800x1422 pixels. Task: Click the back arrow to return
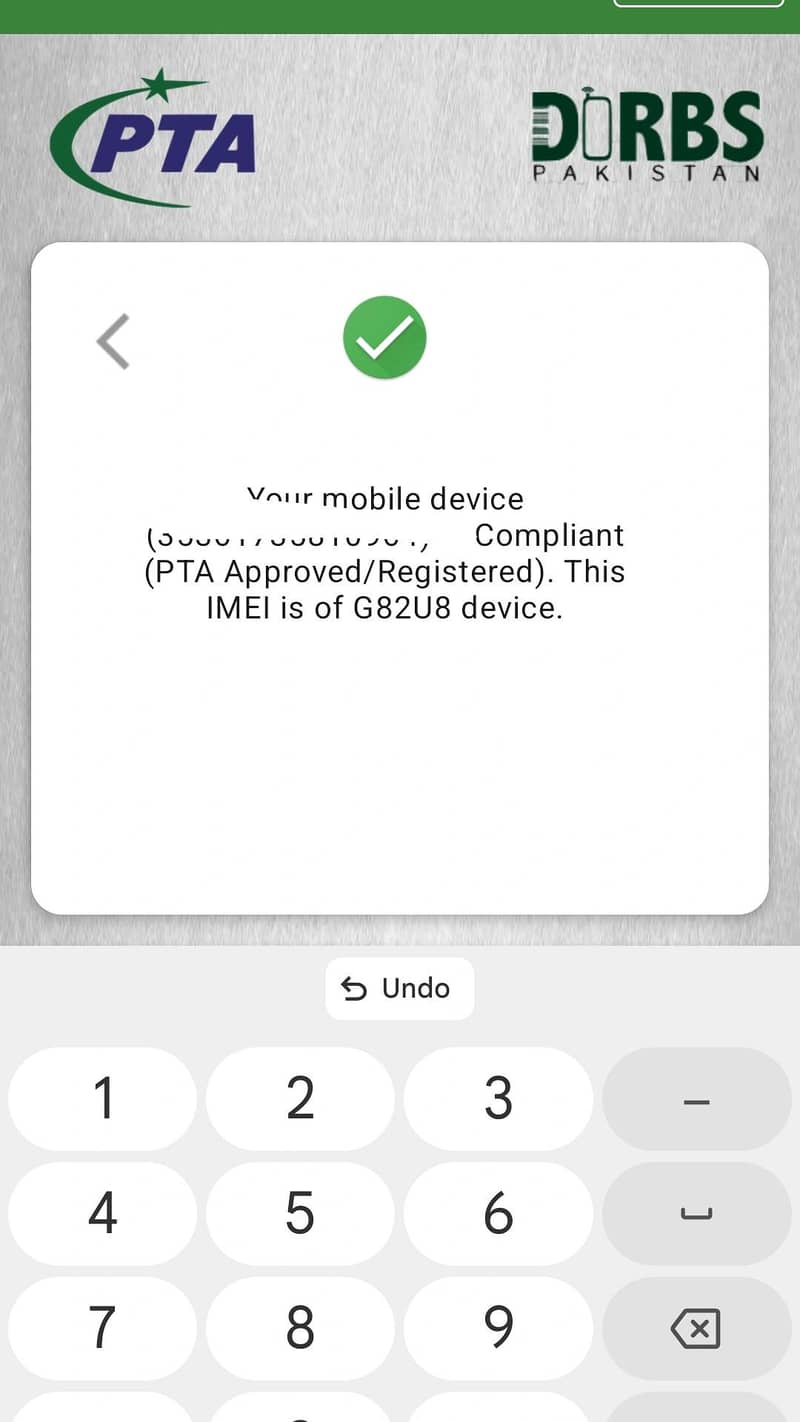(113, 340)
